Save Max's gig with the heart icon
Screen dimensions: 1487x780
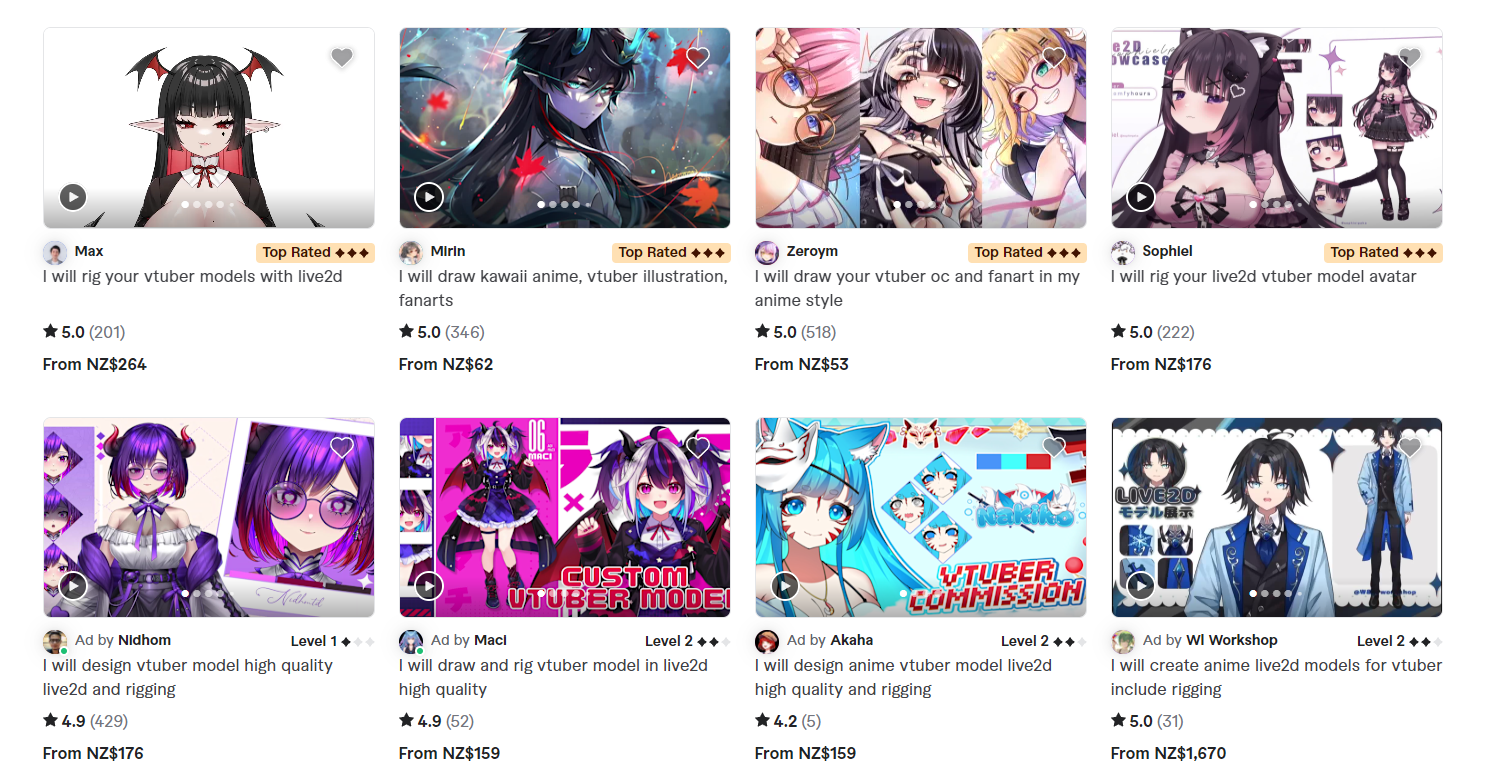[342, 58]
